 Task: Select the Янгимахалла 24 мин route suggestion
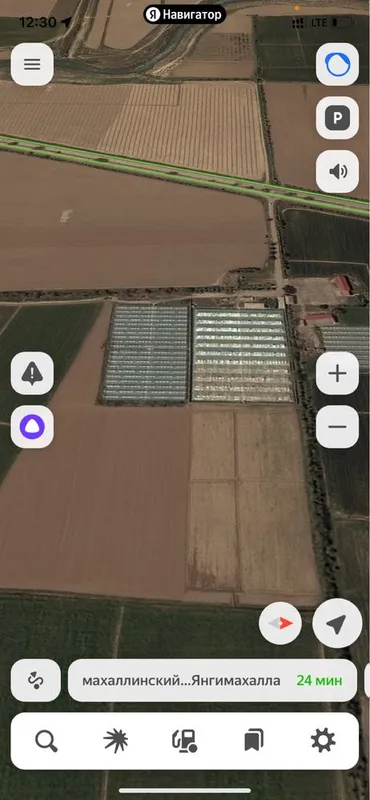point(212,681)
